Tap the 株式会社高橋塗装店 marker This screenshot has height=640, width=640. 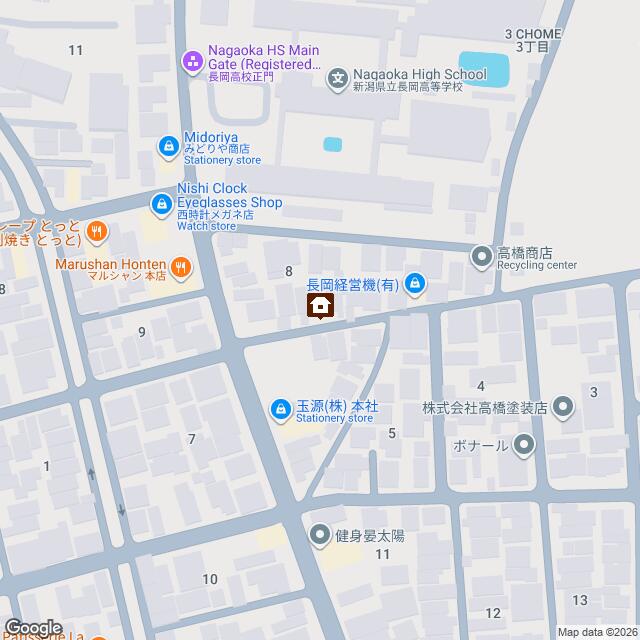click(x=563, y=407)
